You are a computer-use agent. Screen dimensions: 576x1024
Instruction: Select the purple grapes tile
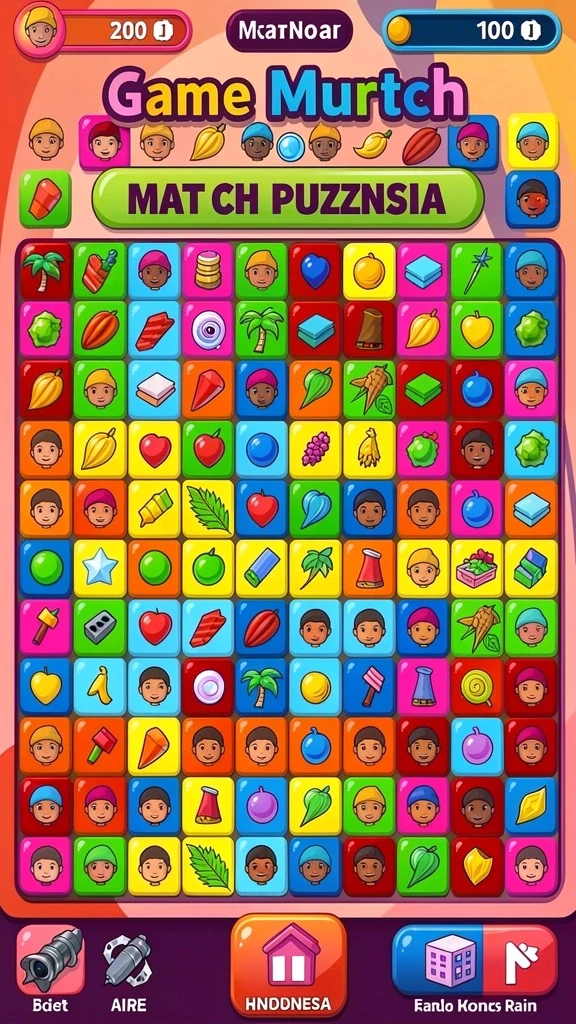315,449
